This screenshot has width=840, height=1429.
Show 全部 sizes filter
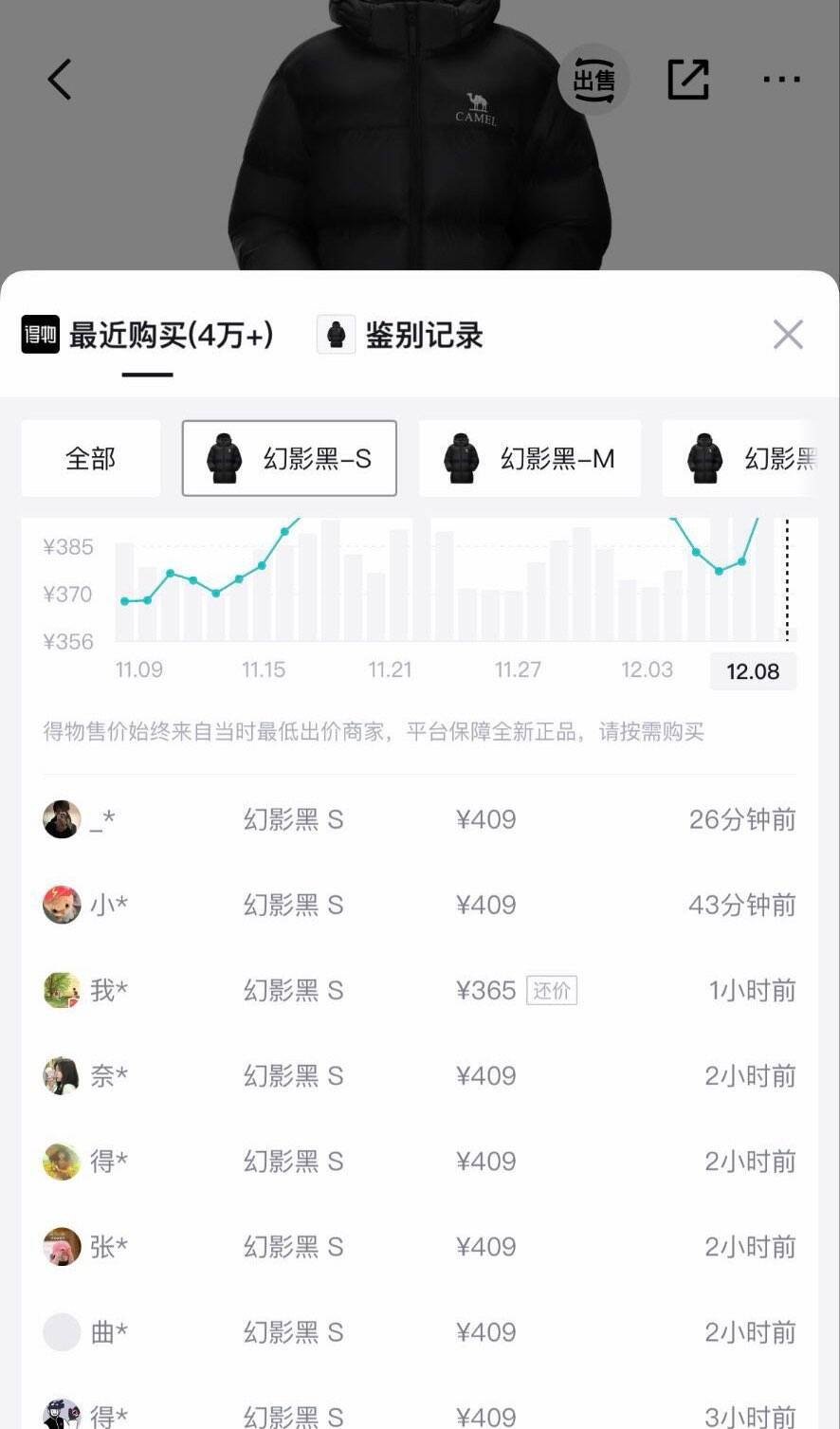(91, 459)
